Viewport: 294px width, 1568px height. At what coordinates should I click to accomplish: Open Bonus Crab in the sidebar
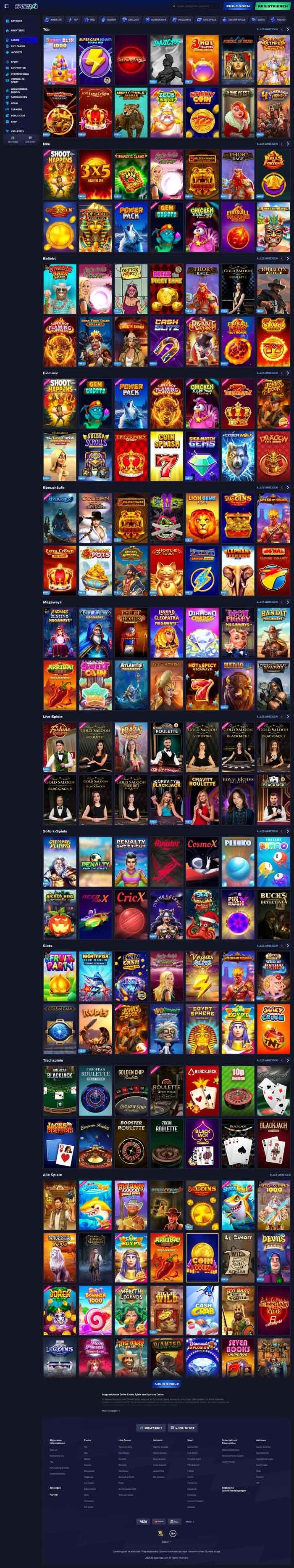pyautogui.click(x=18, y=116)
